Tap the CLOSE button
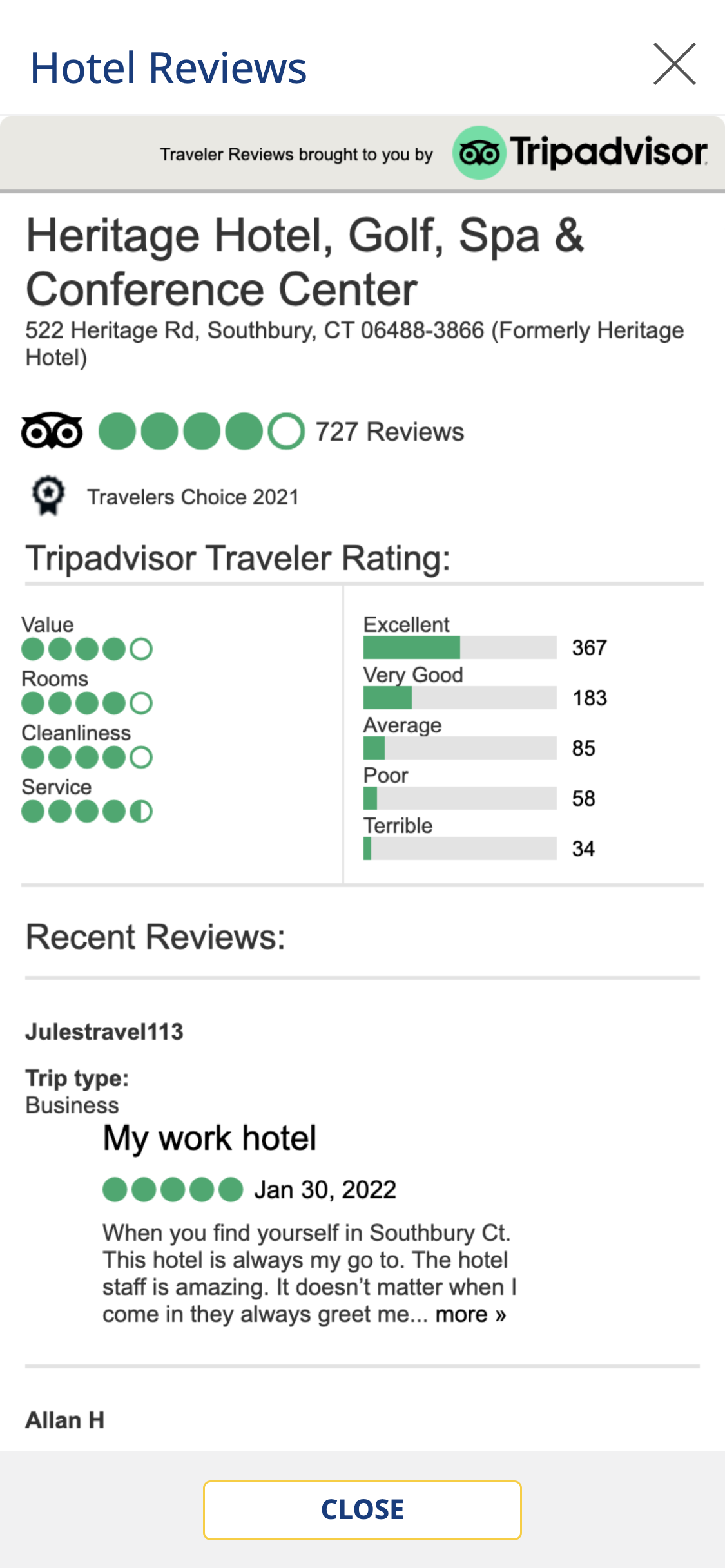Screen dimensions: 725x1568 (x=362, y=1509)
